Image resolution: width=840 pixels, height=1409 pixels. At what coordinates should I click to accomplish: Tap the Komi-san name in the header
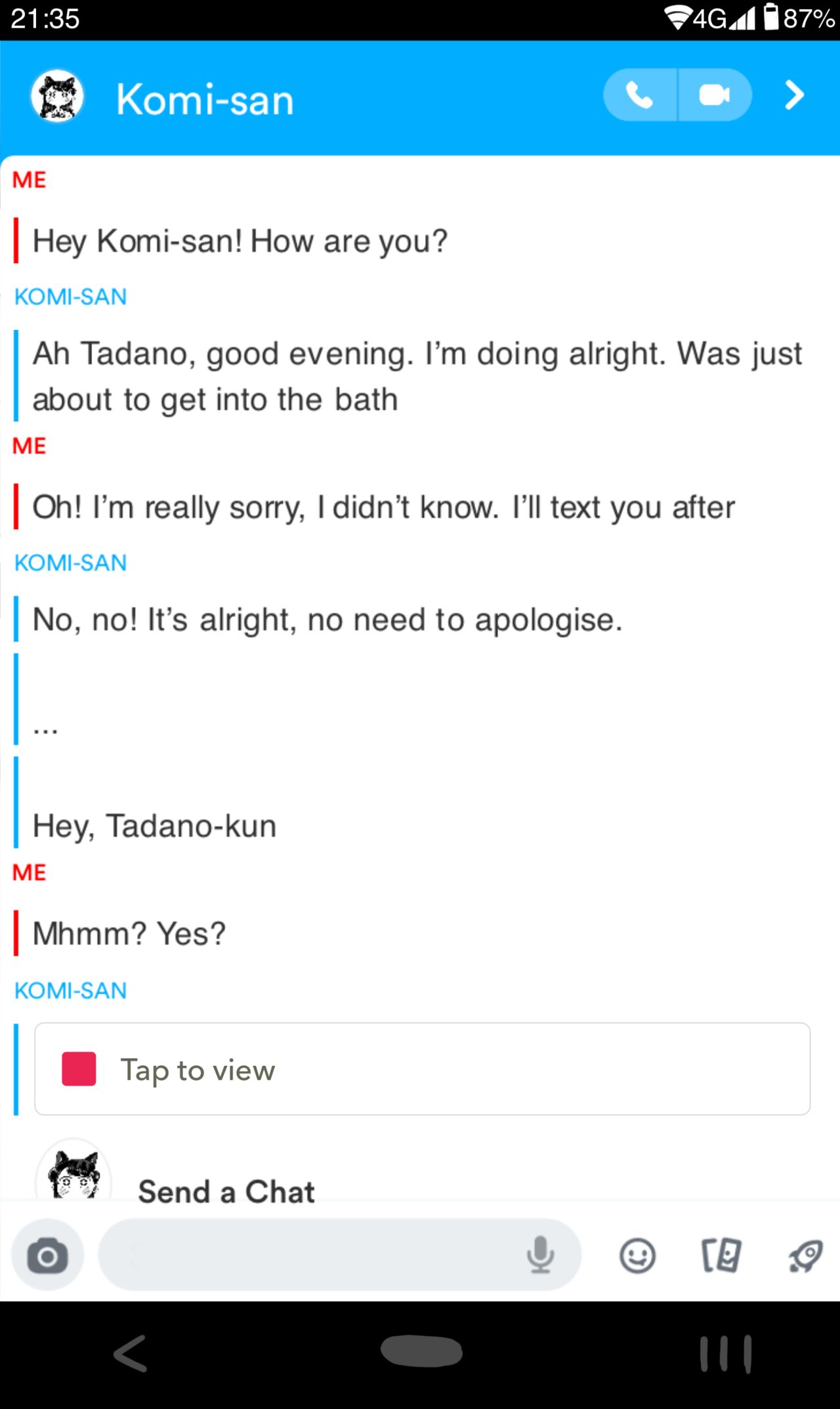tap(204, 99)
